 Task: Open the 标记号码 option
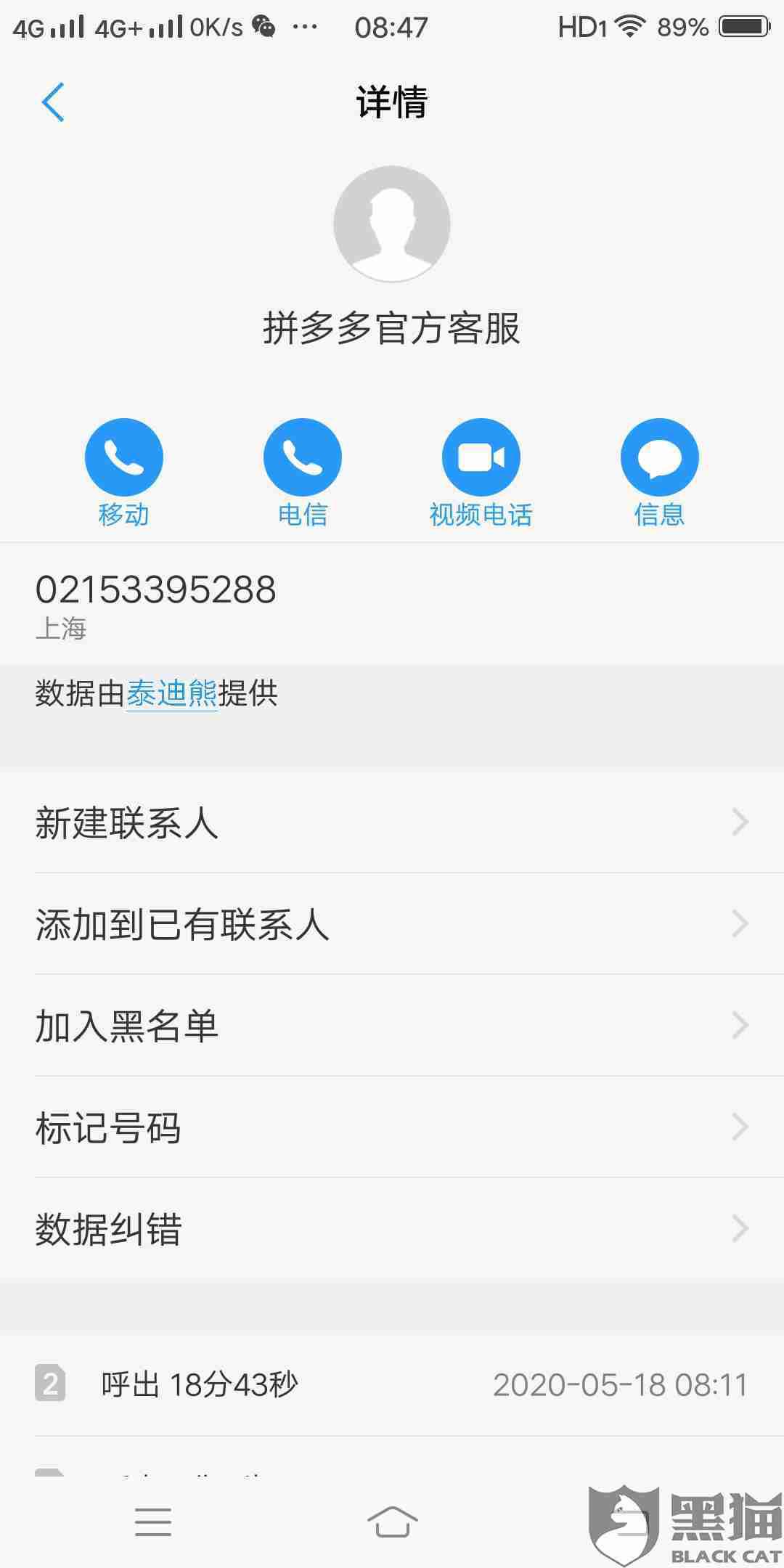(x=392, y=1127)
